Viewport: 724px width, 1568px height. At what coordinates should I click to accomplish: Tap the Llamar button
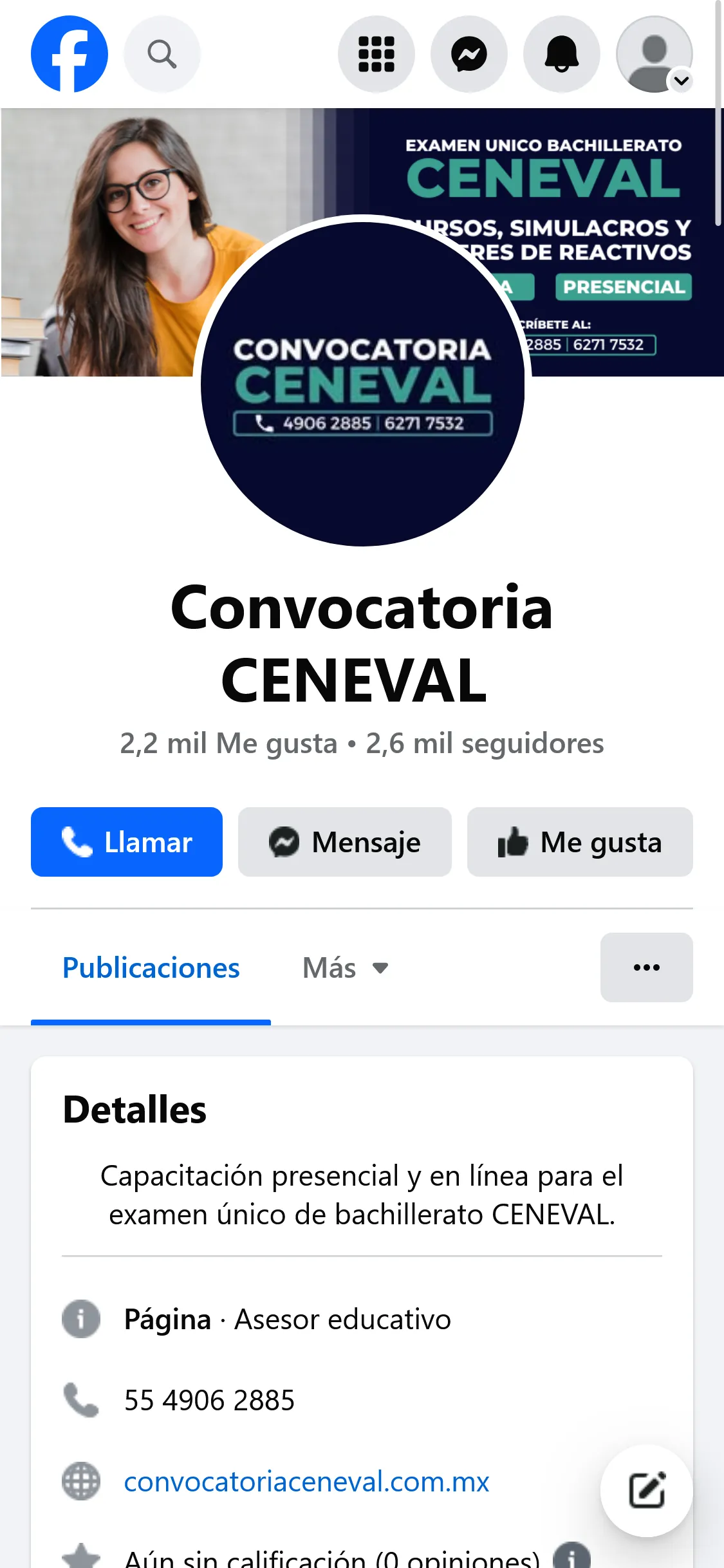coord(127,842)
